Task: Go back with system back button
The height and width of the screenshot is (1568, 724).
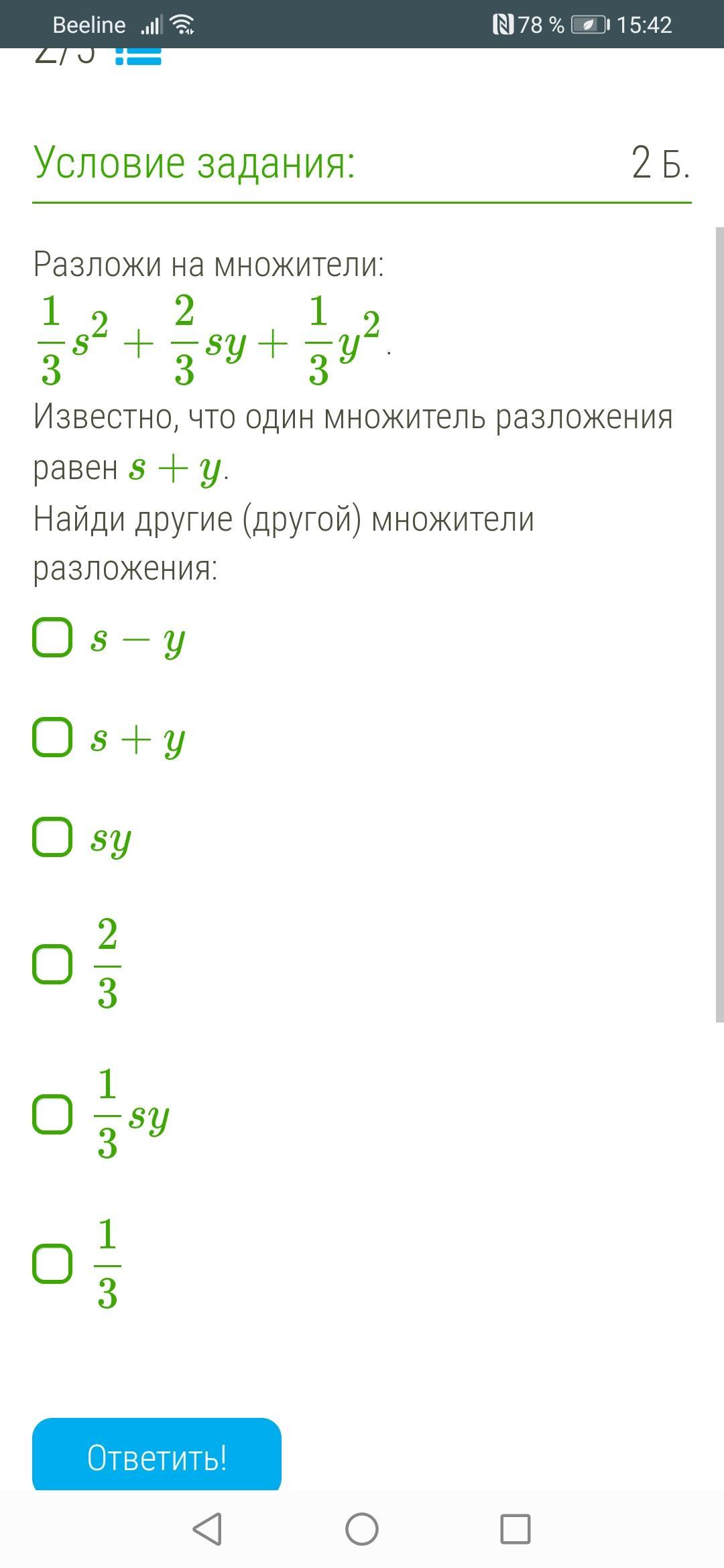Action: pos(207,1529)
